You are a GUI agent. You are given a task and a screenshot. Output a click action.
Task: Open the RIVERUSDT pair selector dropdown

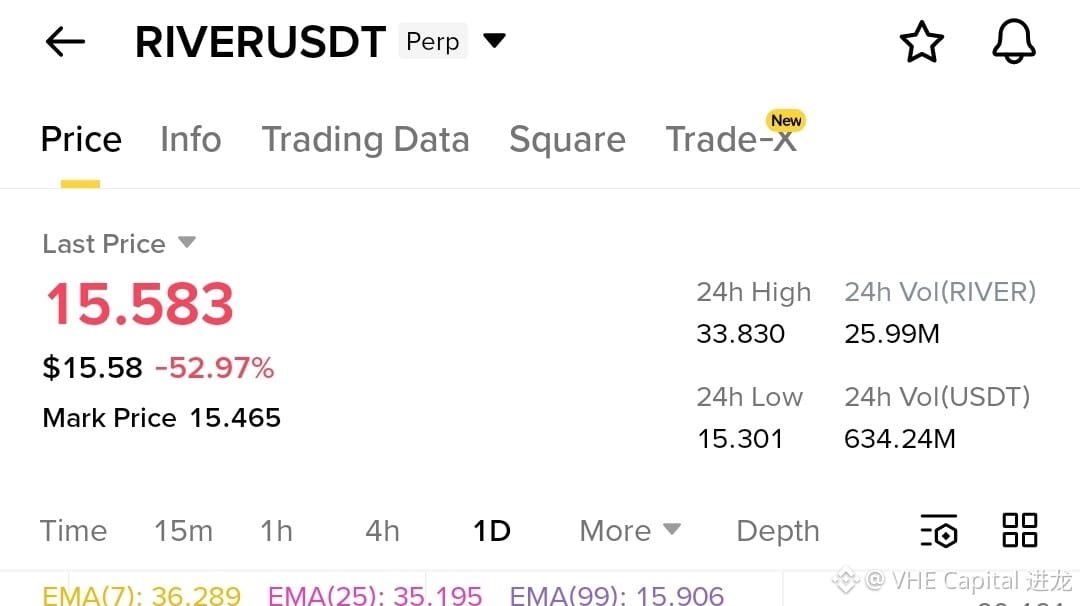494,41
